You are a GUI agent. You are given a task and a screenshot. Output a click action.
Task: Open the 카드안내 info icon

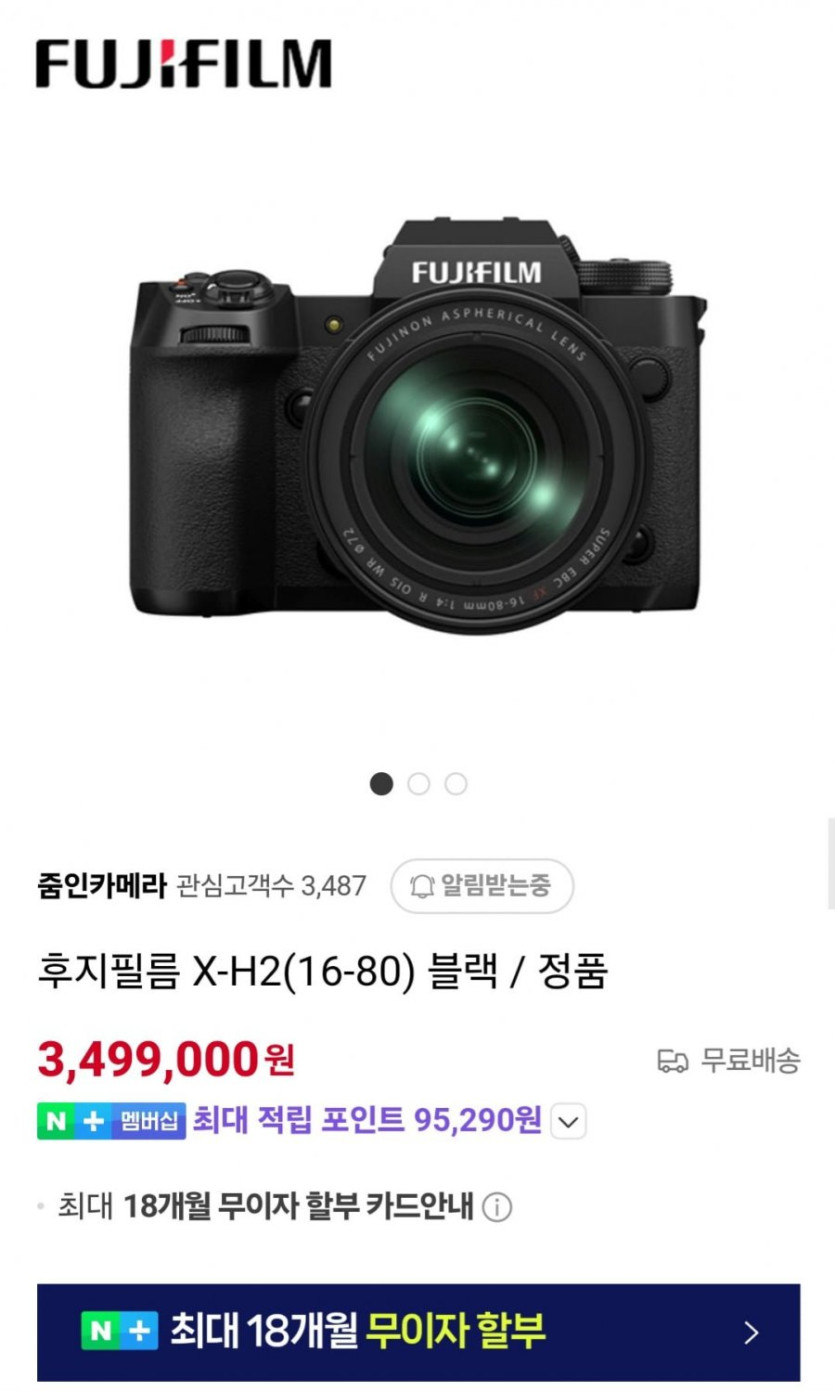pos(497,1208)
